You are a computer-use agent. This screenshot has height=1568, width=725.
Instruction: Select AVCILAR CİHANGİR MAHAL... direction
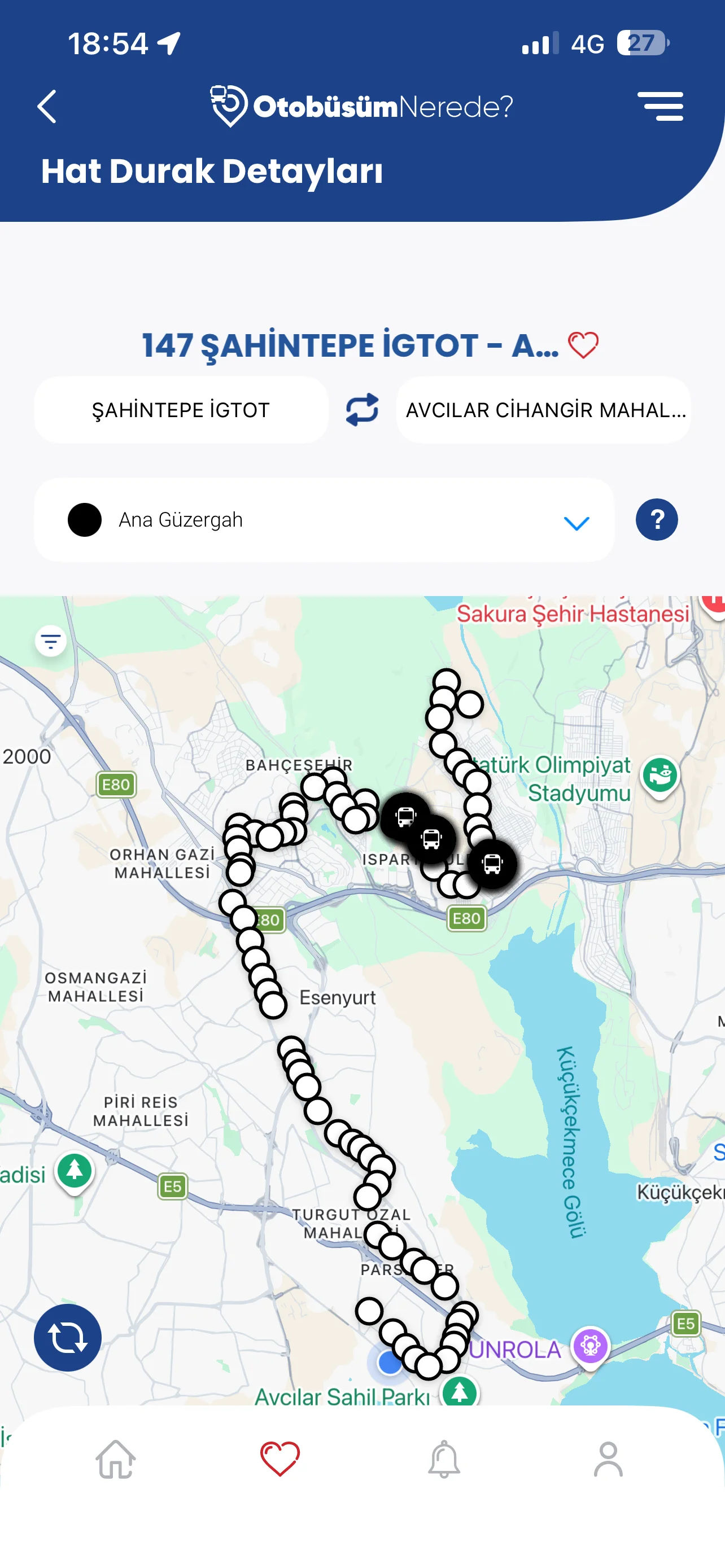[x=544, y=410]
